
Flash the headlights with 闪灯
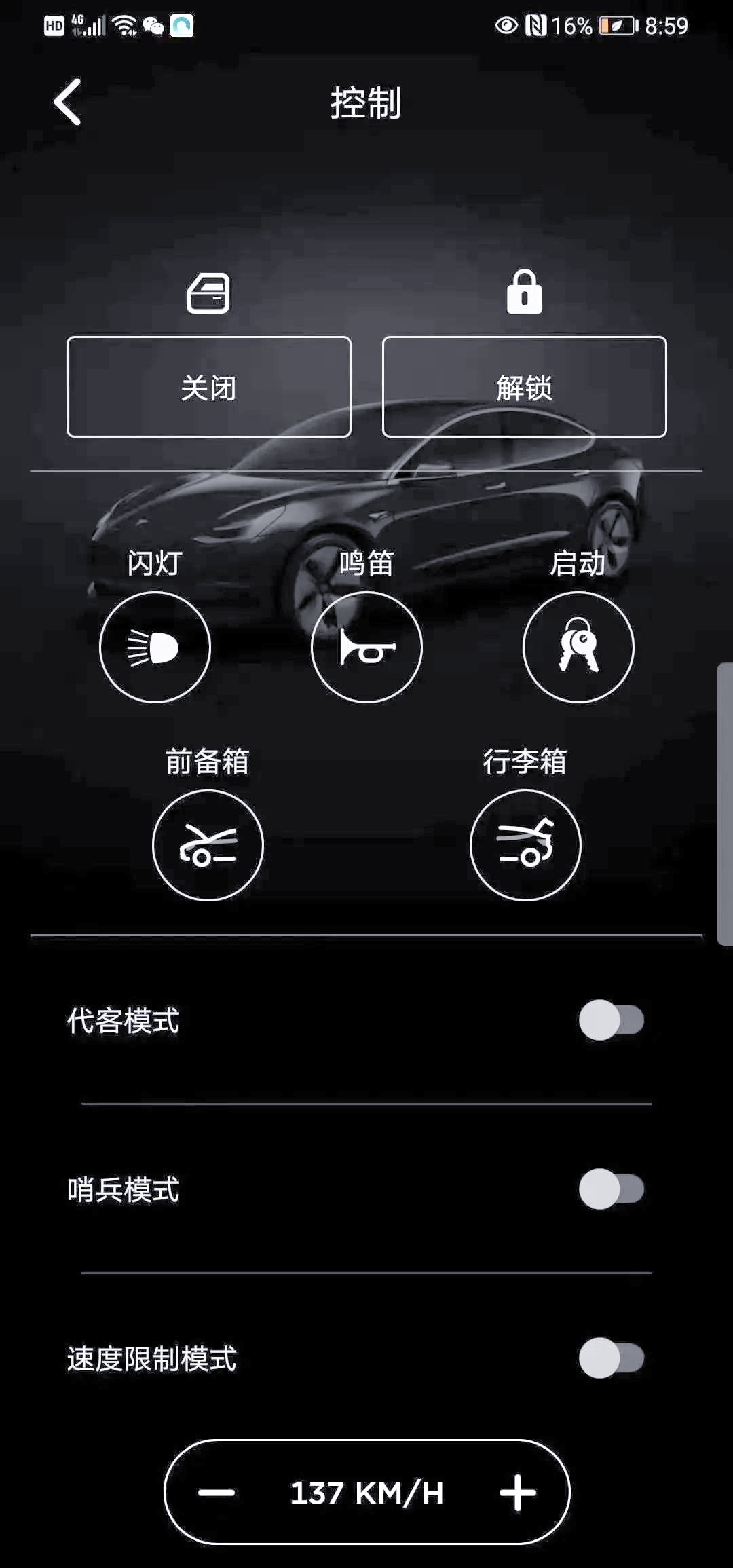155,647
